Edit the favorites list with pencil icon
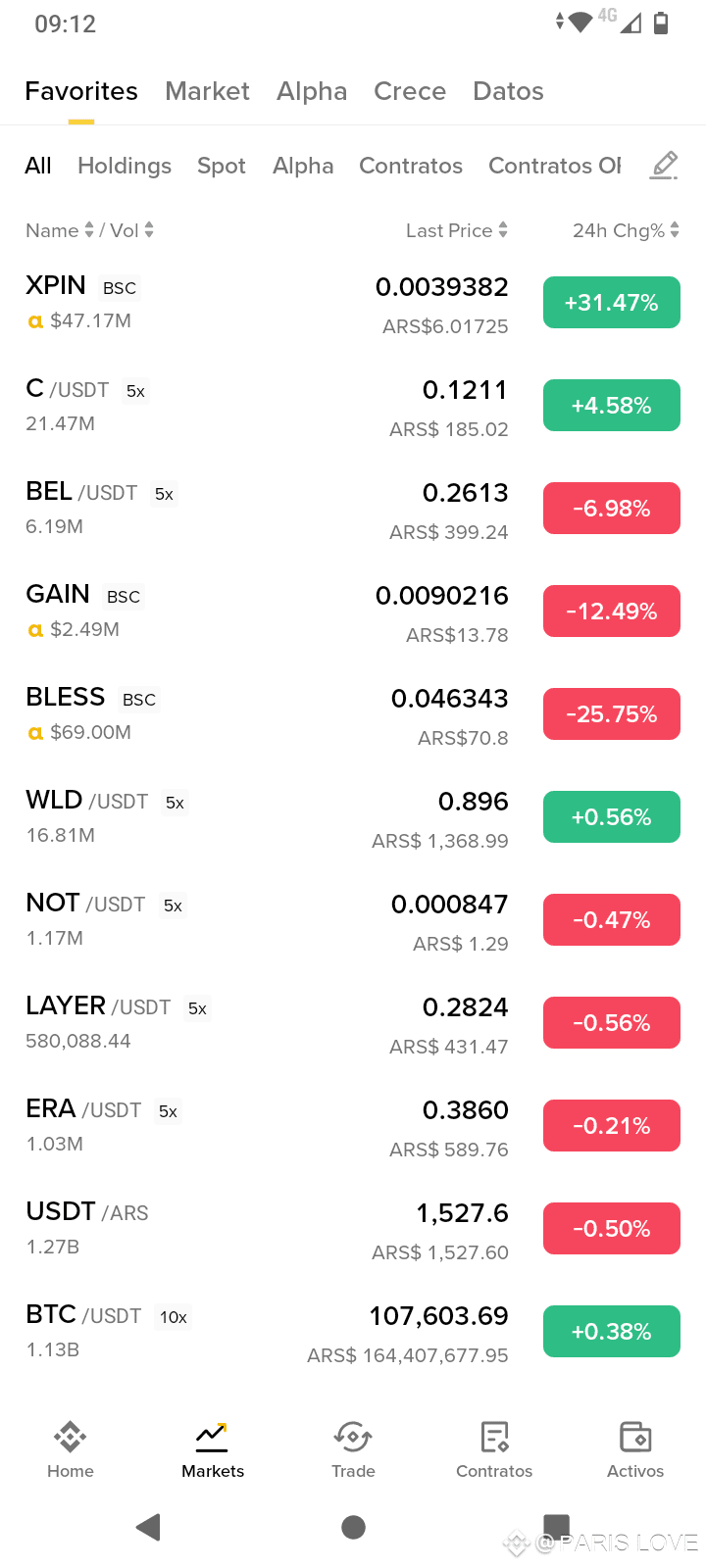The image size is (706, 1568). tap(664, 166)
